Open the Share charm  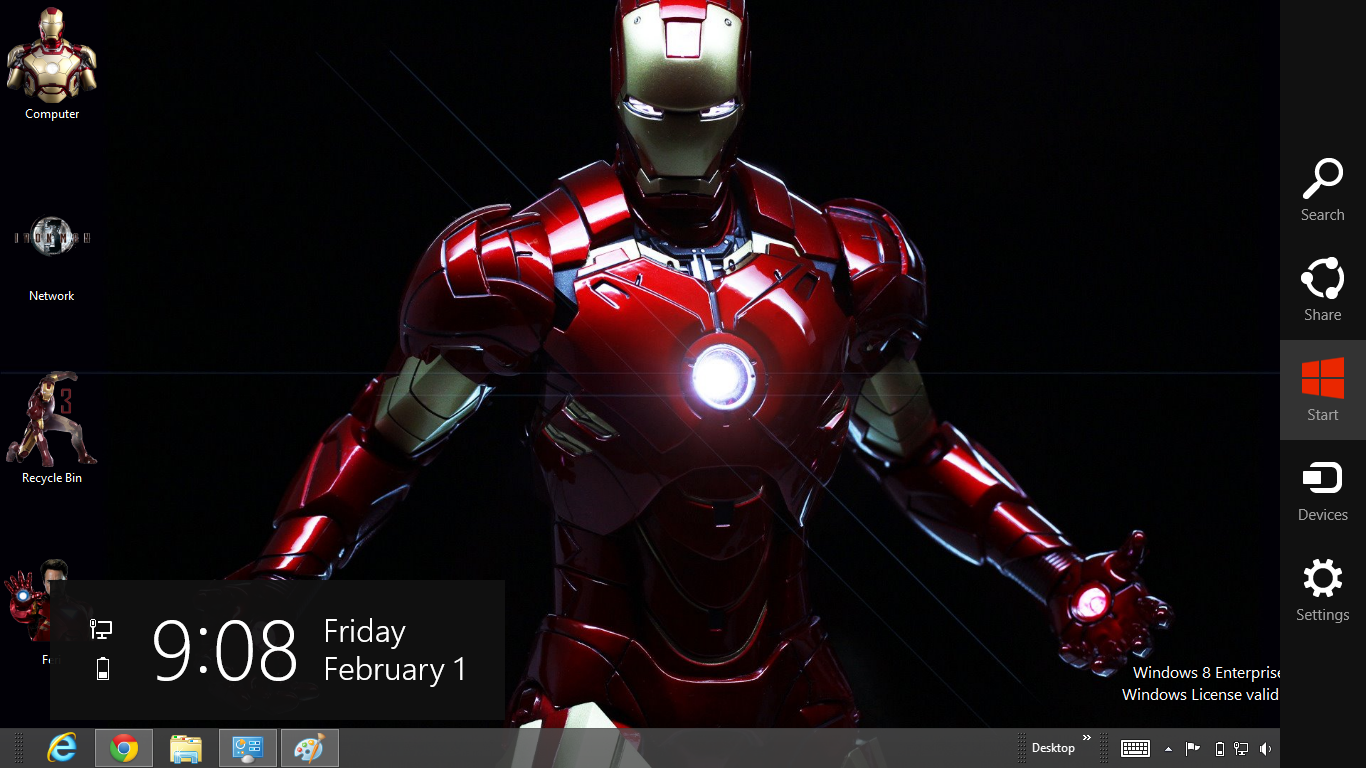[x=1322, y=290]
